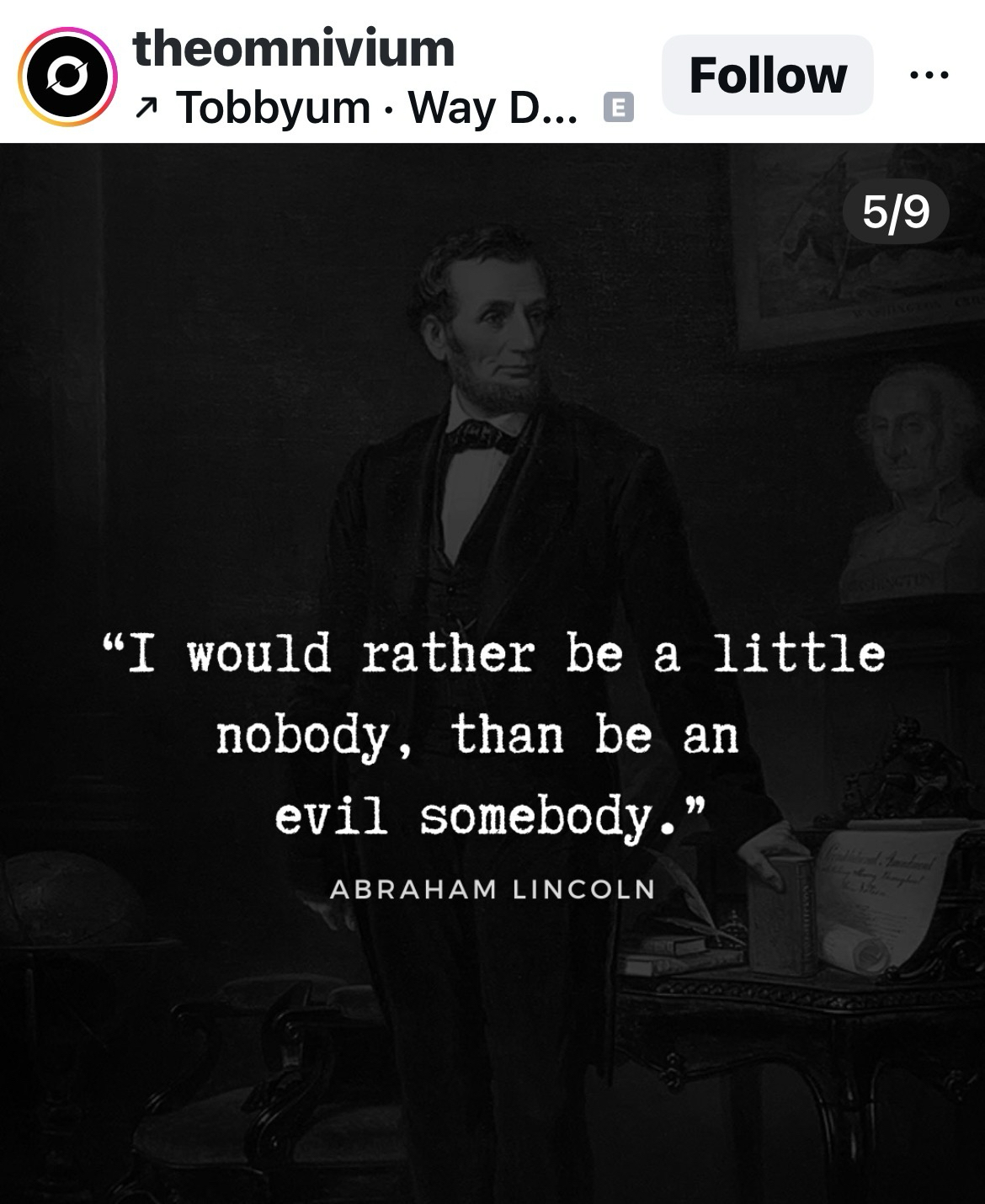Viewport: 985px width, 1204px height.
Task: Open the theomnivium username link
Action: click(294, 48)
